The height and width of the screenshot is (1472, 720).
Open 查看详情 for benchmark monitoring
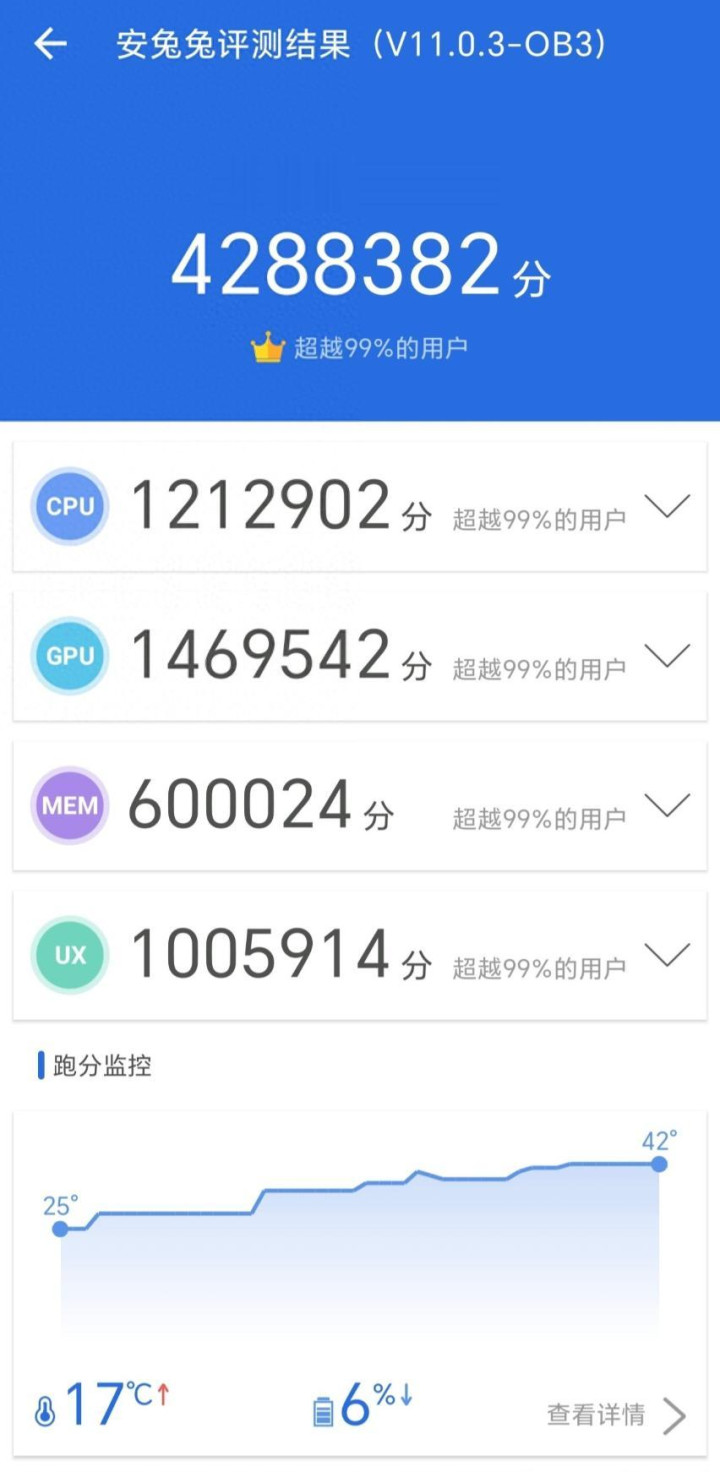[615, 1415]
